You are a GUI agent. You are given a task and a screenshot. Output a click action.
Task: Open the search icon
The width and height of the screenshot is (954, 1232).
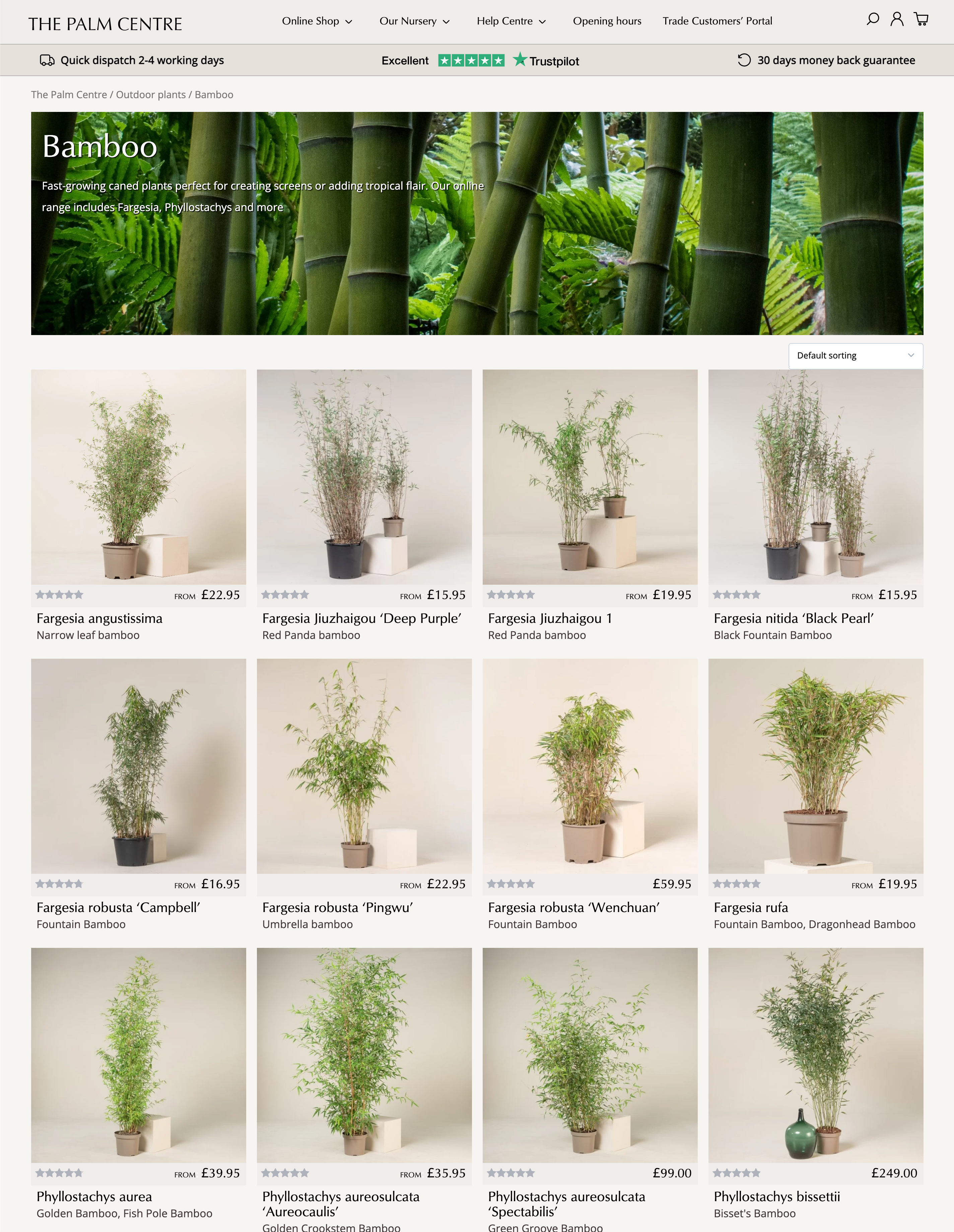click(872, 20)
